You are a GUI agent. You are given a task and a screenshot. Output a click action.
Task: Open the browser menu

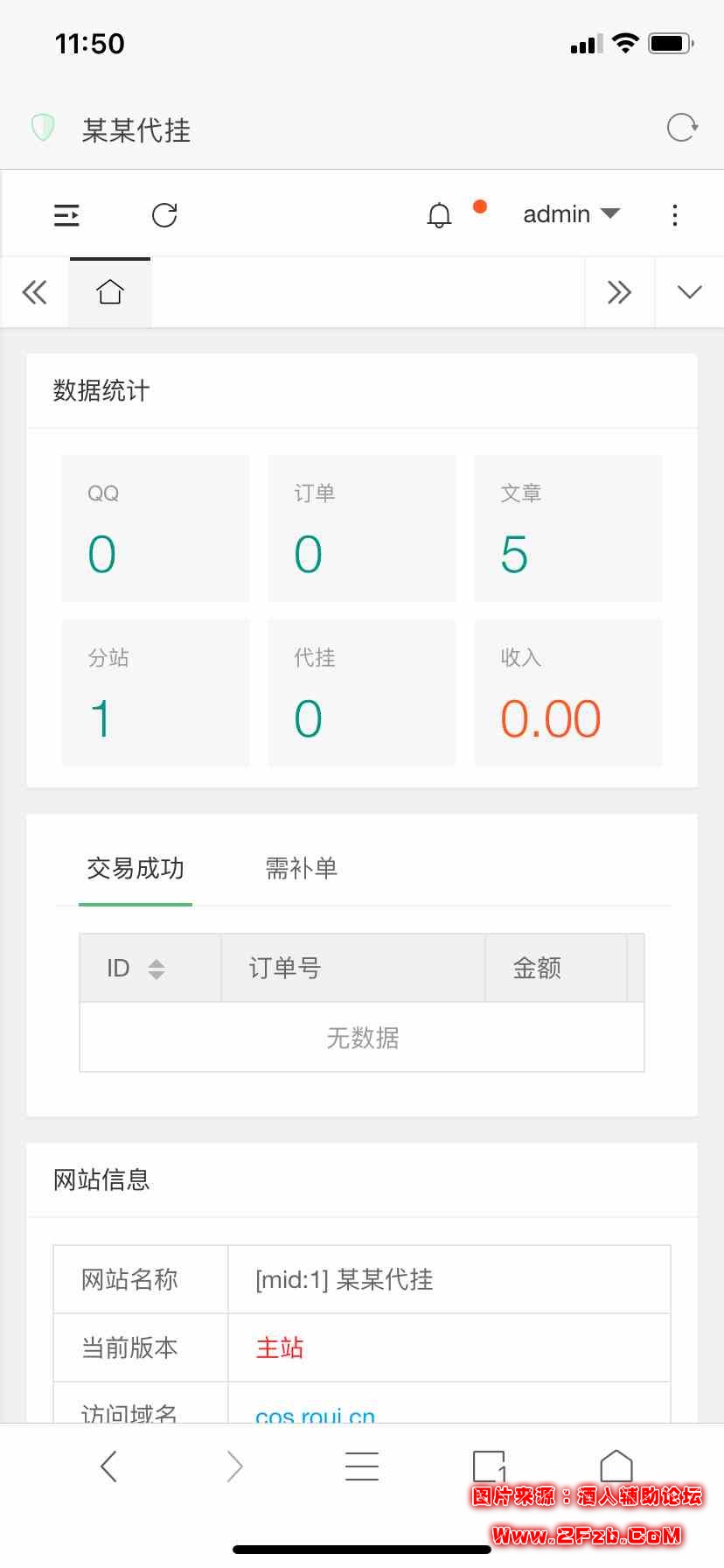(x=362, y=1466)
